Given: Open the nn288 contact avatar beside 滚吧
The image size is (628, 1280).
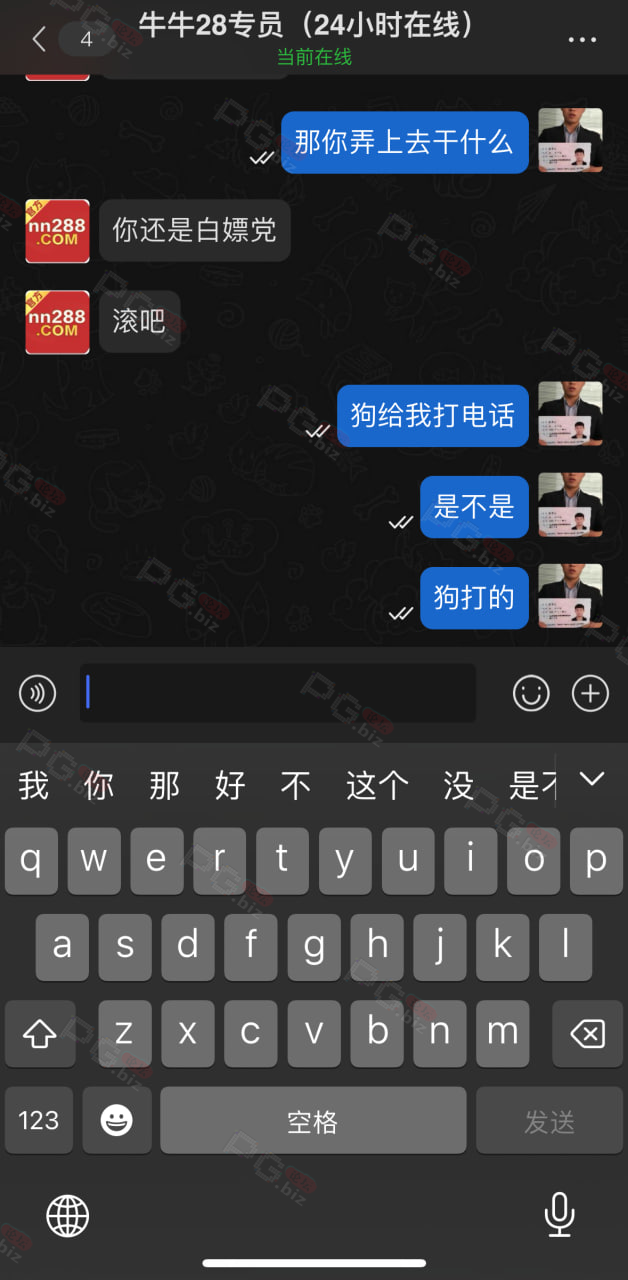Looking at the screenshot, I should (x=57, y=322).
